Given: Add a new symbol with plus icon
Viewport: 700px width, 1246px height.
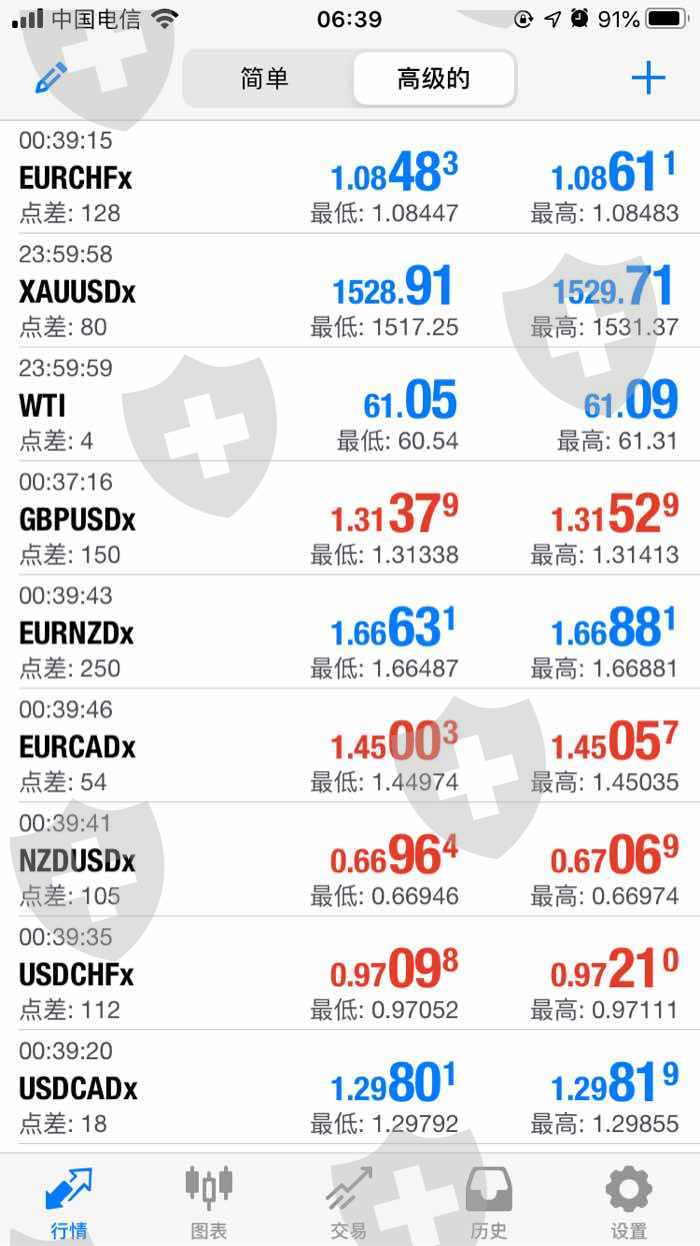Looking at the screenshot, I should click(648, 78).
